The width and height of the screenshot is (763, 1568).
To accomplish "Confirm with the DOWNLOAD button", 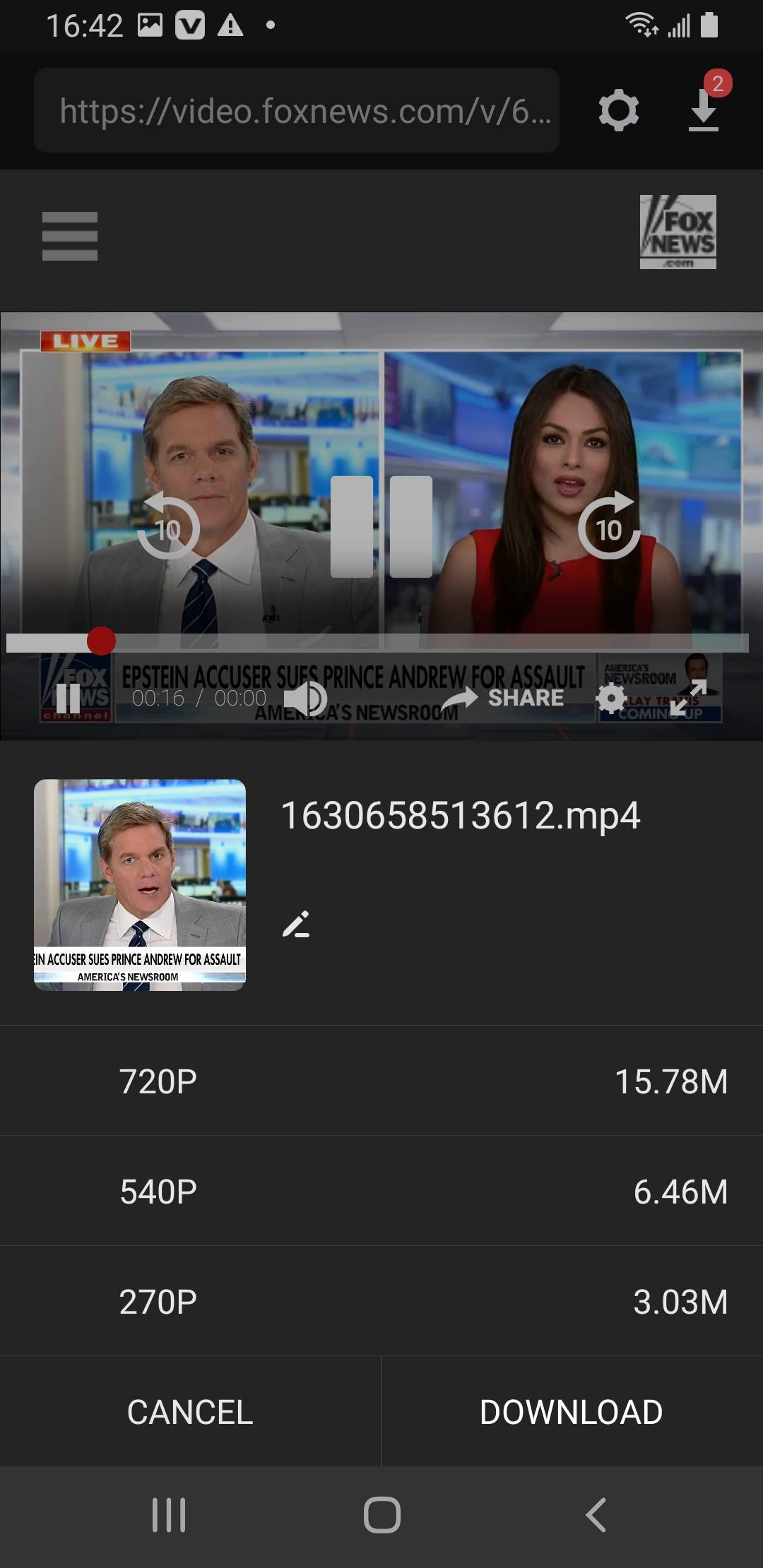I will [x=572, y=1413].
